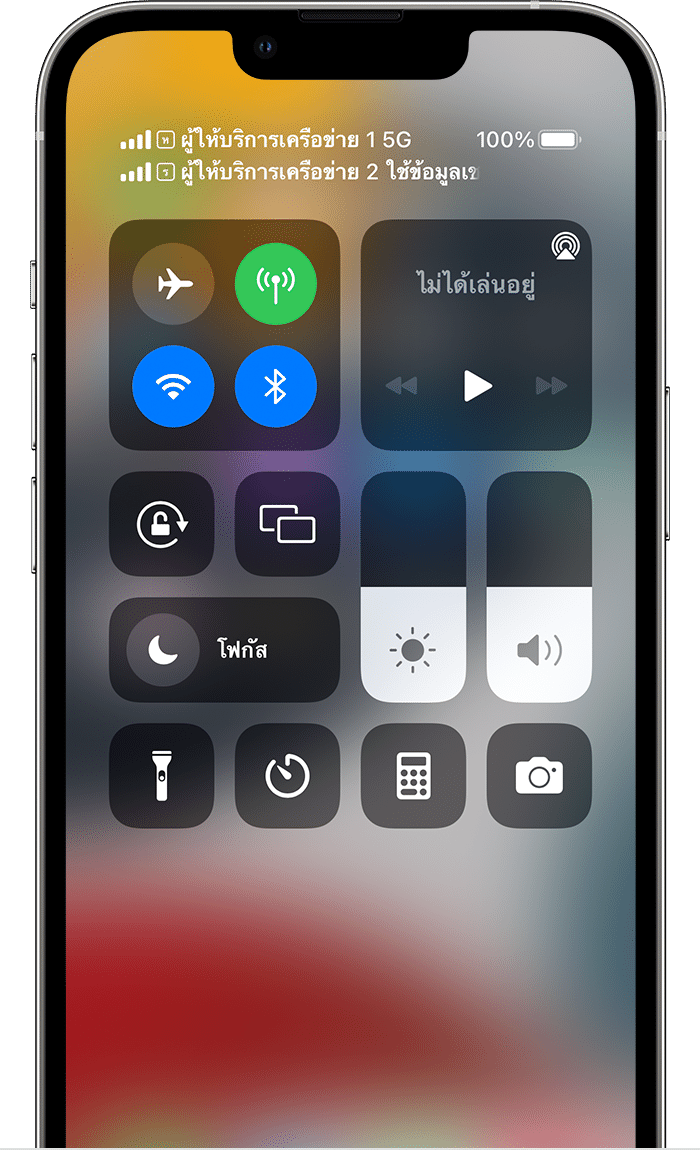Viewport: 700px width, 1150px height.
Task: Open Screen Mirroring
Action: point(287,524)
